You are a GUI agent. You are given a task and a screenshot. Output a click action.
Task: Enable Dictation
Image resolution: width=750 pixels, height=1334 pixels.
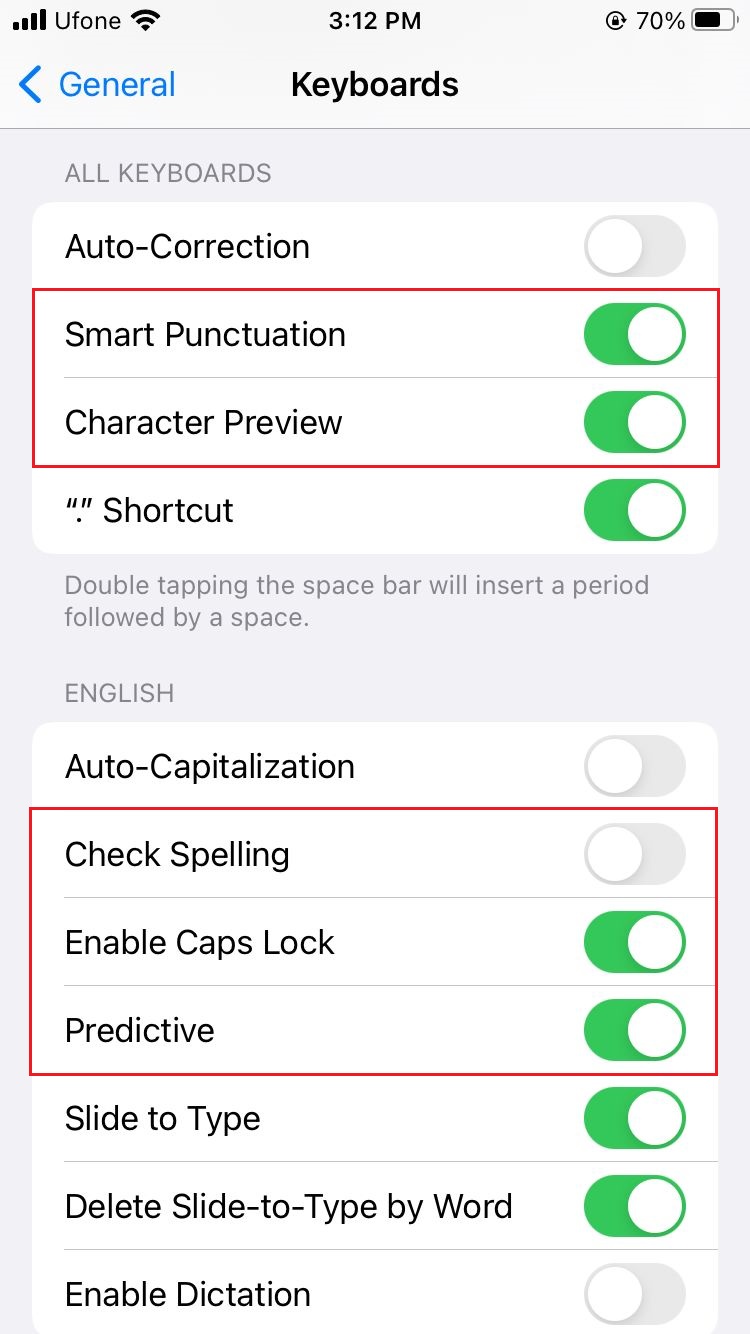pos(634,1294)
